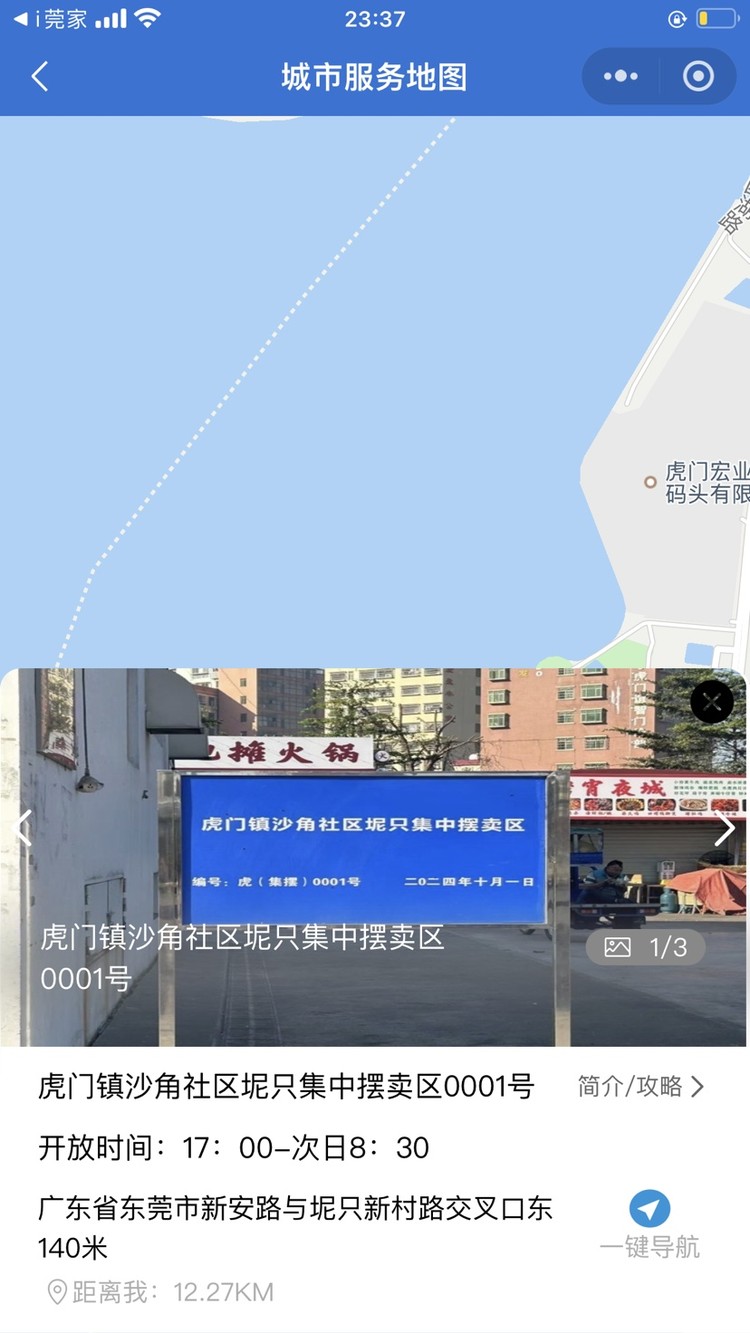Close the mini program with the circle button

[x=698, y=77]
